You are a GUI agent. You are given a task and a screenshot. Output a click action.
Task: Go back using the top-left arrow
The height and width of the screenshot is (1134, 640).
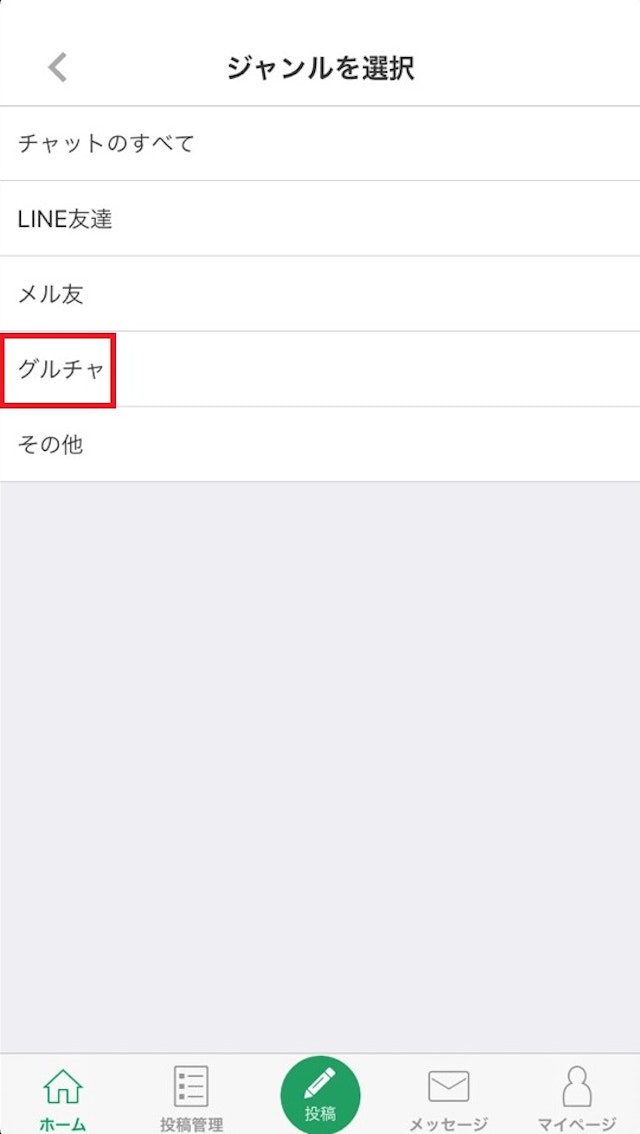[57, 67]
